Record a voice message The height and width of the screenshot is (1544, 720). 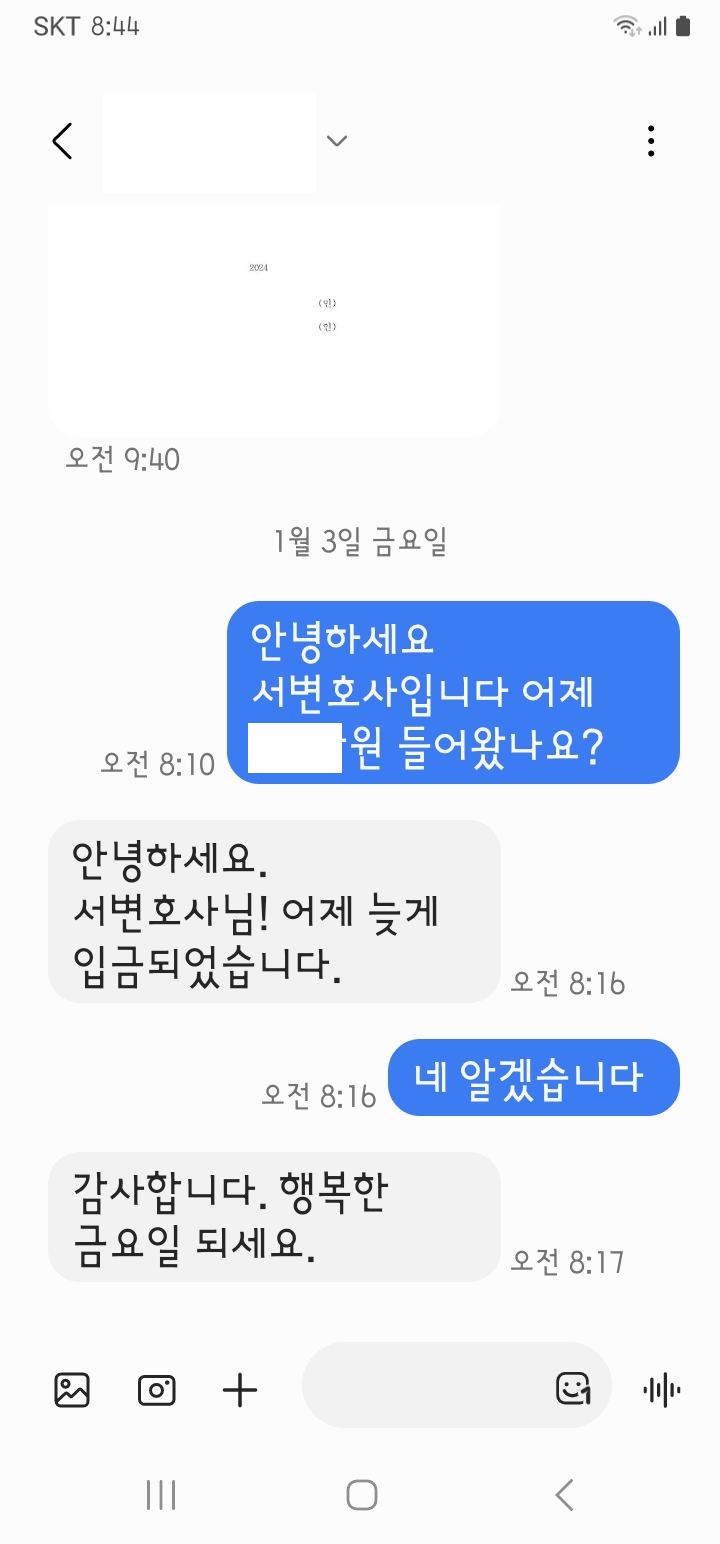tap(662, 1390)
